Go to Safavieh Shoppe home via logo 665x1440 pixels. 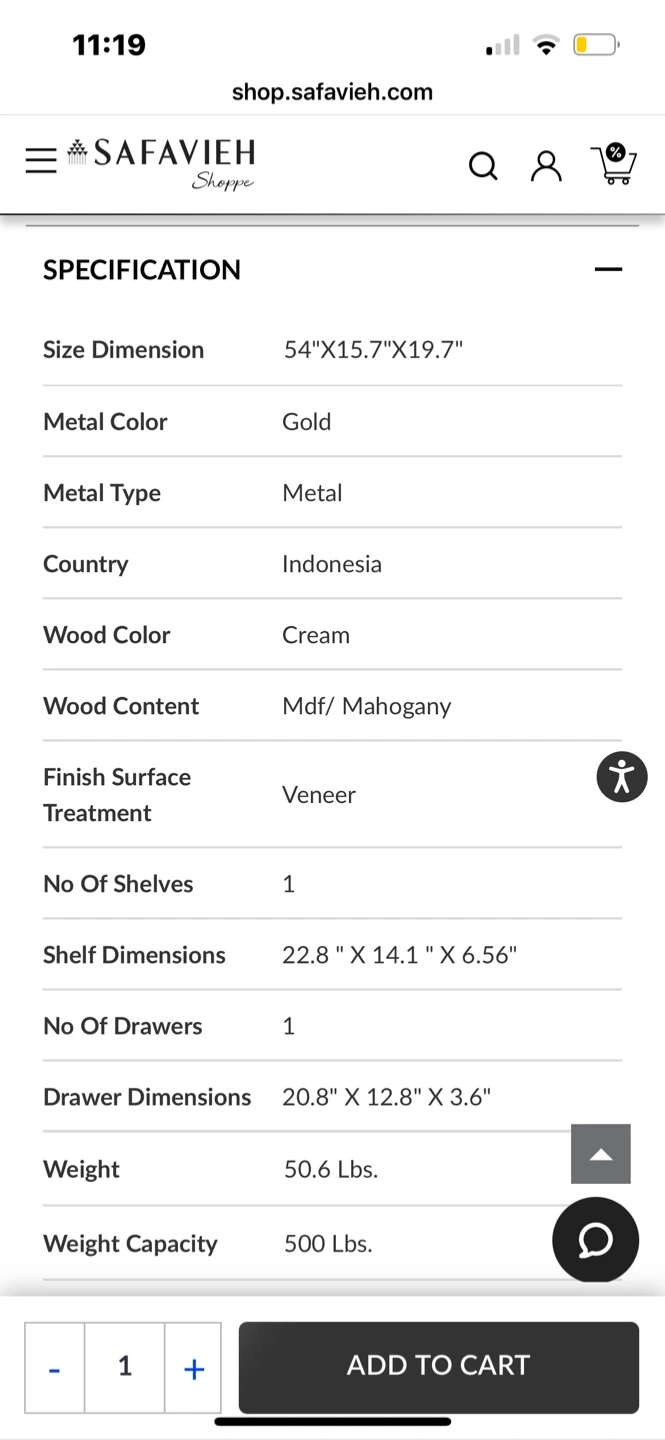pos(161,164)
